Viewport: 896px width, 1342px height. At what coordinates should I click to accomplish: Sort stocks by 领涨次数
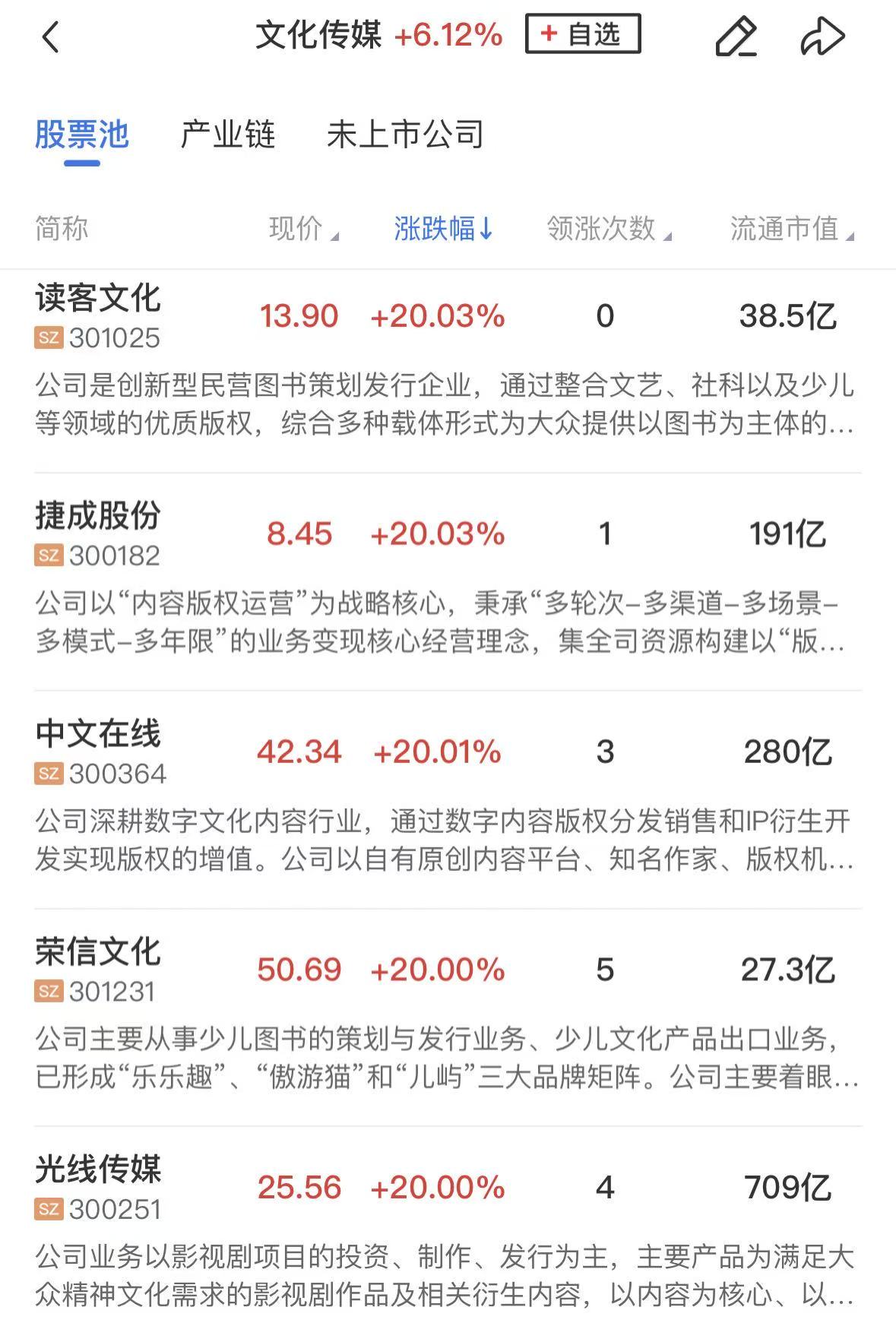(x=608, y=228)
